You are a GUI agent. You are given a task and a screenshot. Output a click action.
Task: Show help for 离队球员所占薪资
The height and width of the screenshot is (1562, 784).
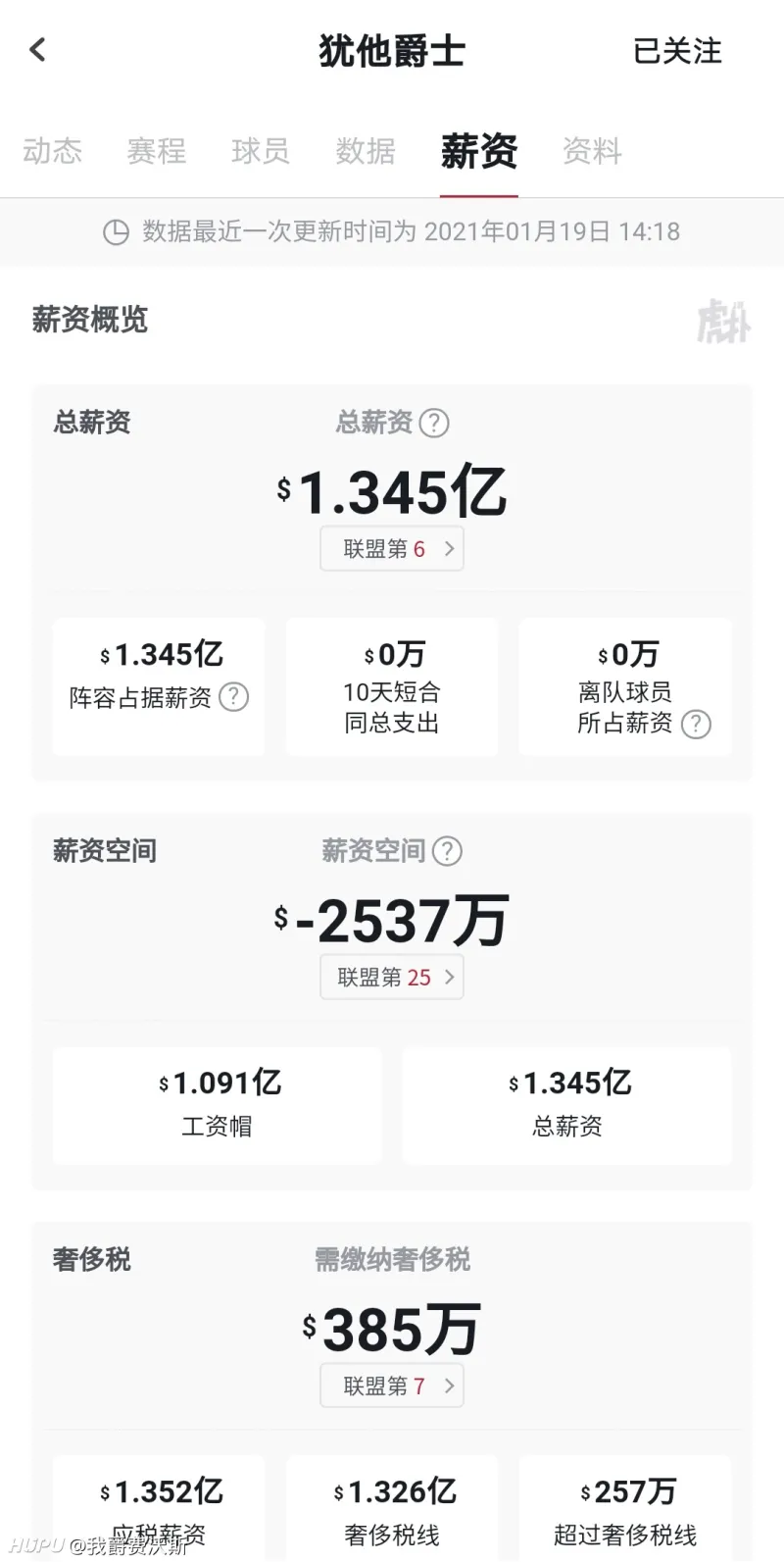pyautogui.click(x=696, y=724)
